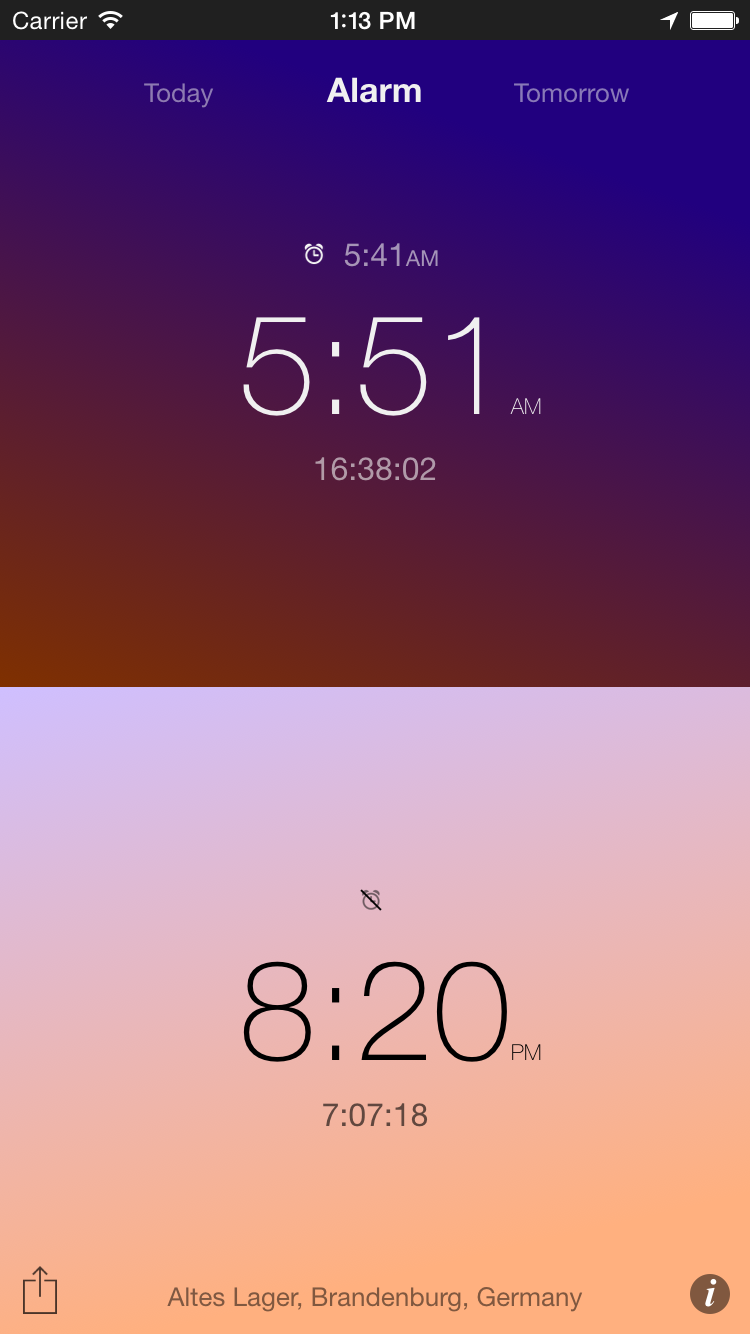Open the info button
The width and height of the screenshot is (750, 1334).
[709, 1293]
